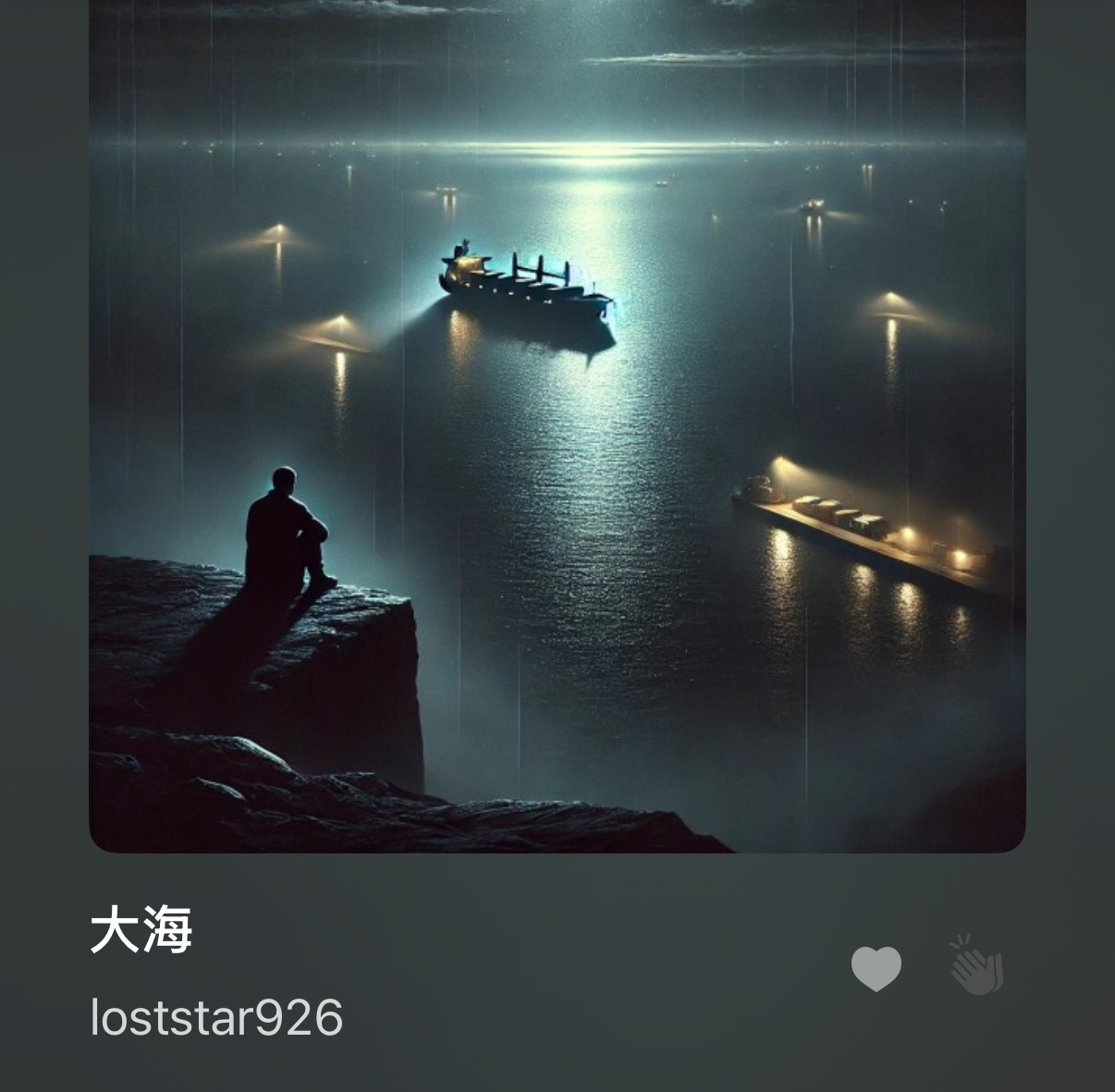
Task: Like the song 大海 with the heart icon
Action: (876, 969)
